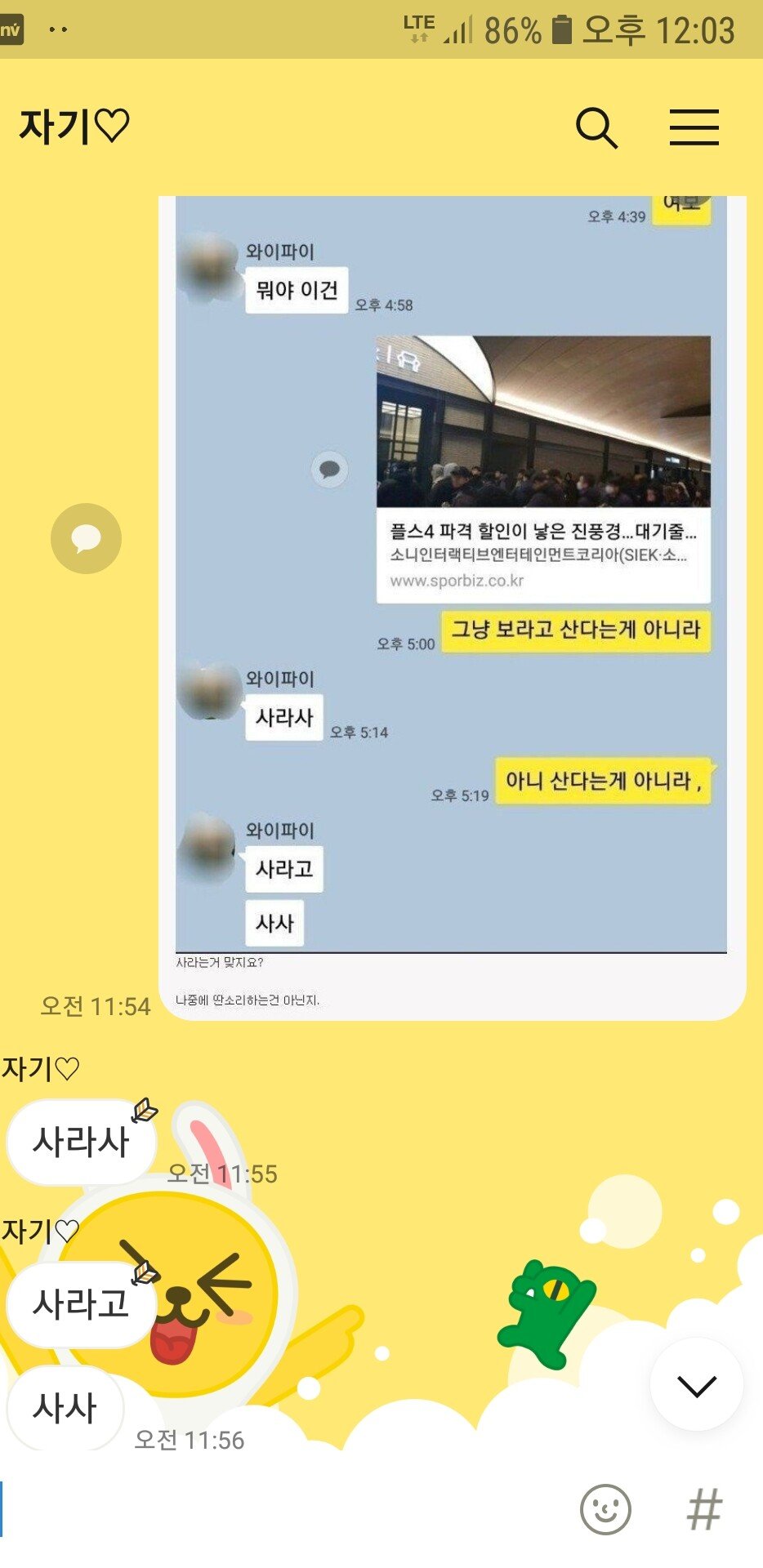Search within the 자기♡ chat
Viewport: 763px width, 1568px height.
[x=596, y=128]
